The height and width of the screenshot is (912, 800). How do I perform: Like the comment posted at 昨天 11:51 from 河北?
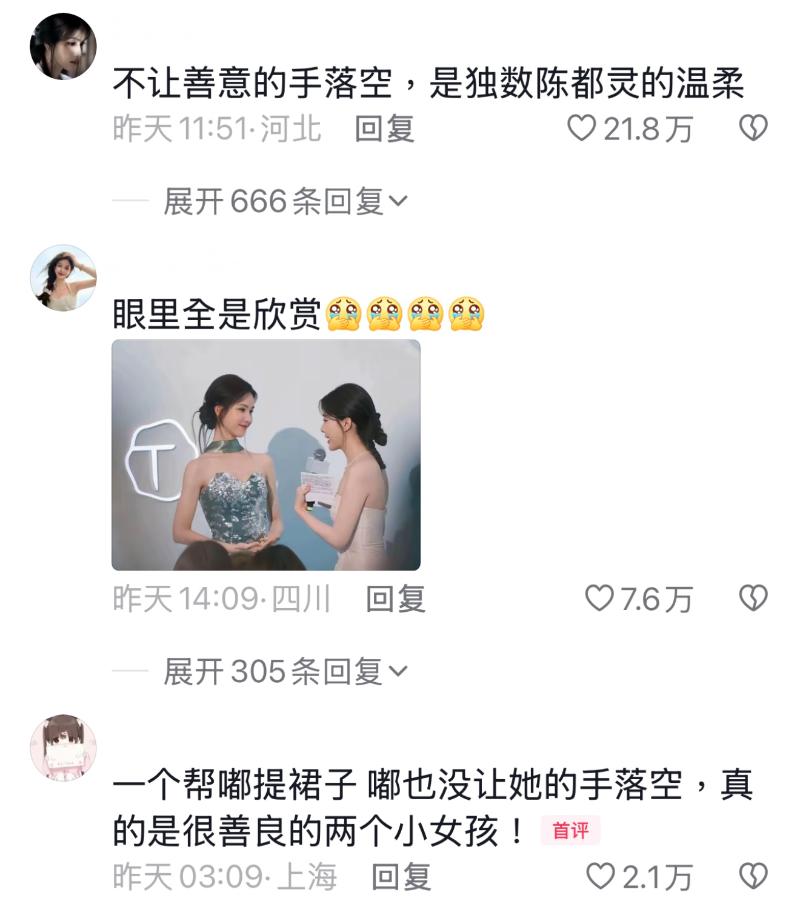click(582, 128)
